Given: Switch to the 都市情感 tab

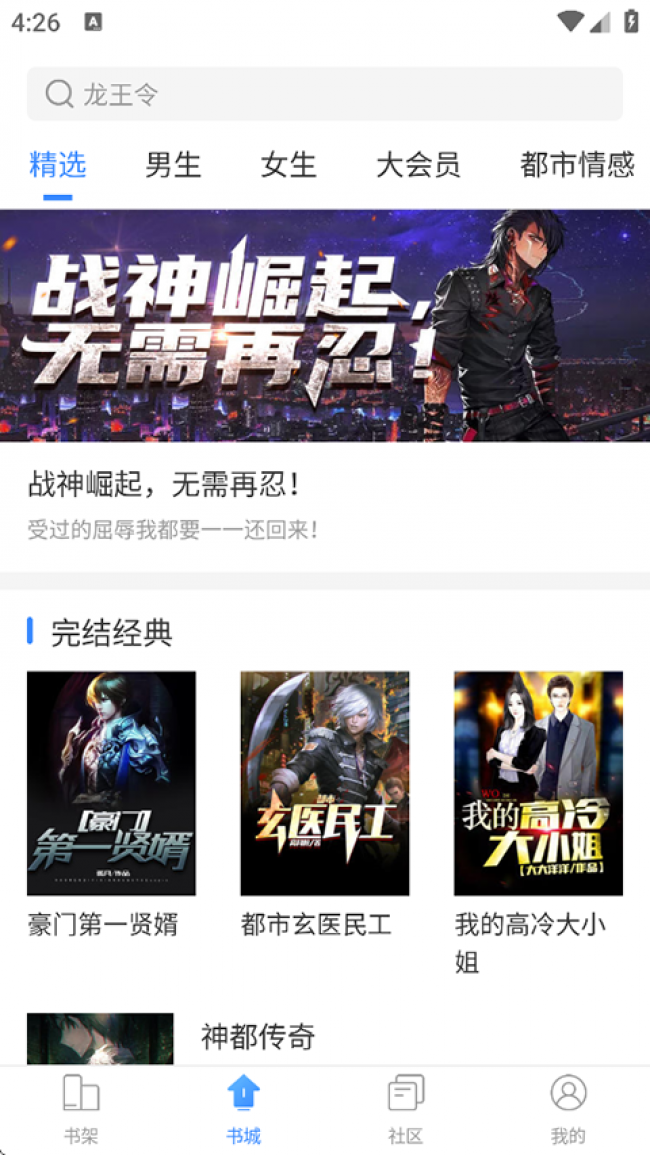Looking at the screenshot, I should coord(577,165).
